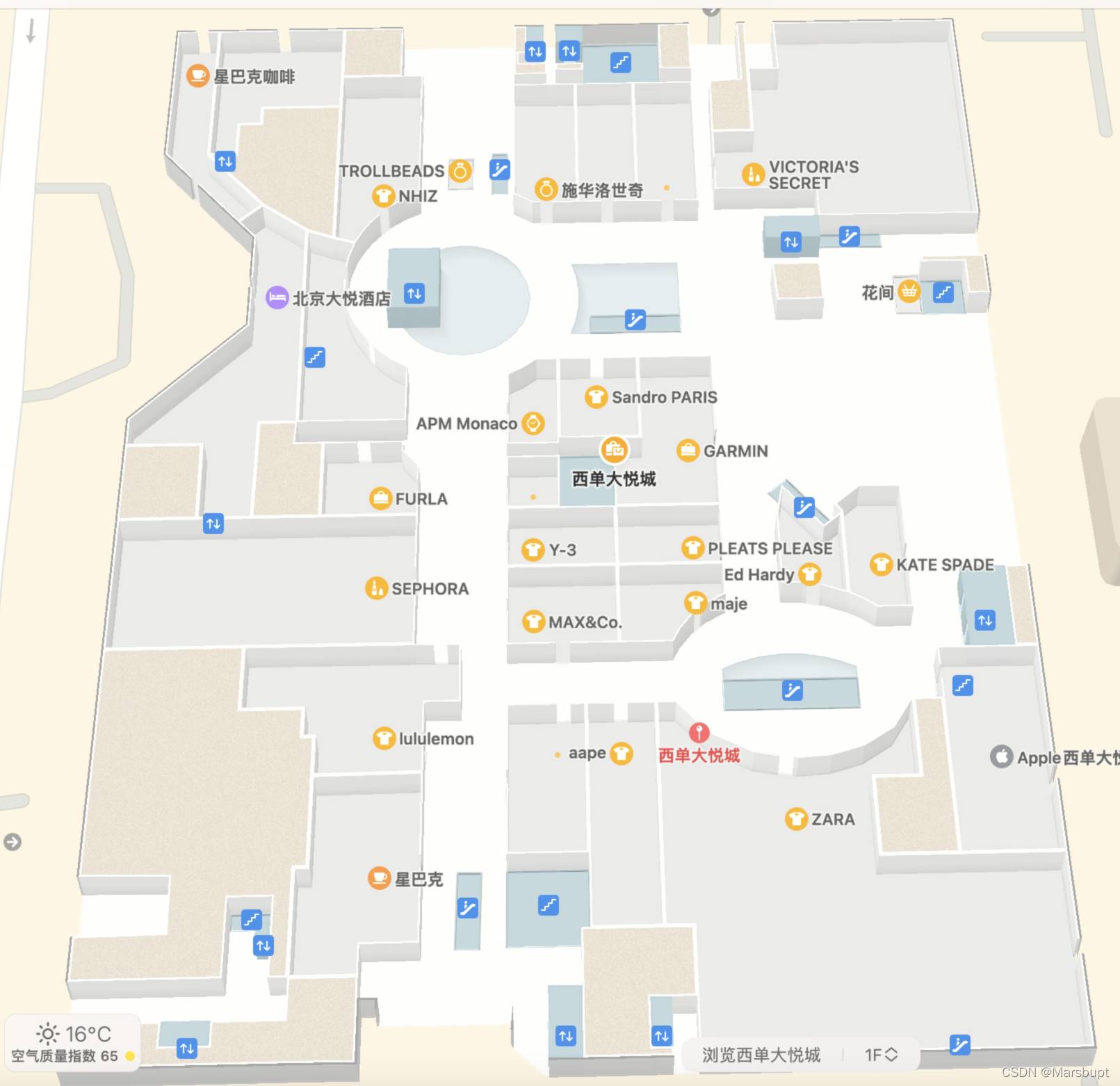Open the 施华洛世奇 jewelry marker
1120x1086 pixels.
(x=546, y=189)
